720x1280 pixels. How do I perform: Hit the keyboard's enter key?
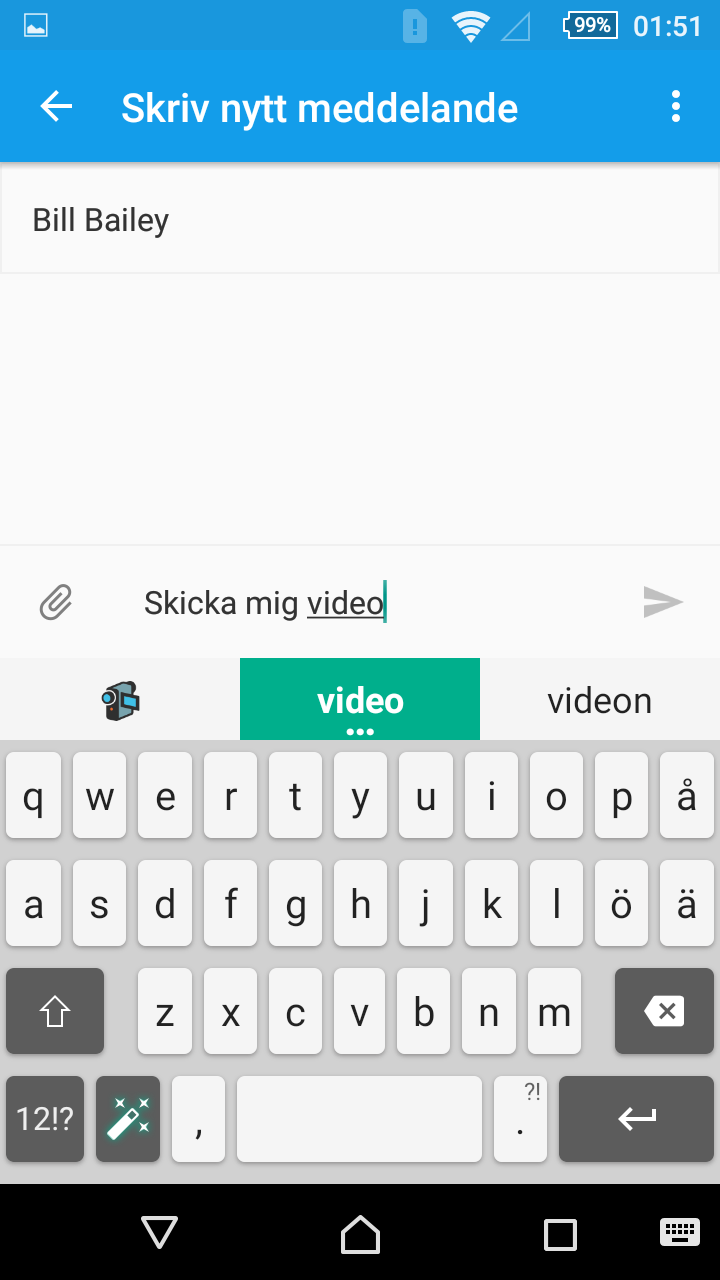click(x=636, y=1119)
